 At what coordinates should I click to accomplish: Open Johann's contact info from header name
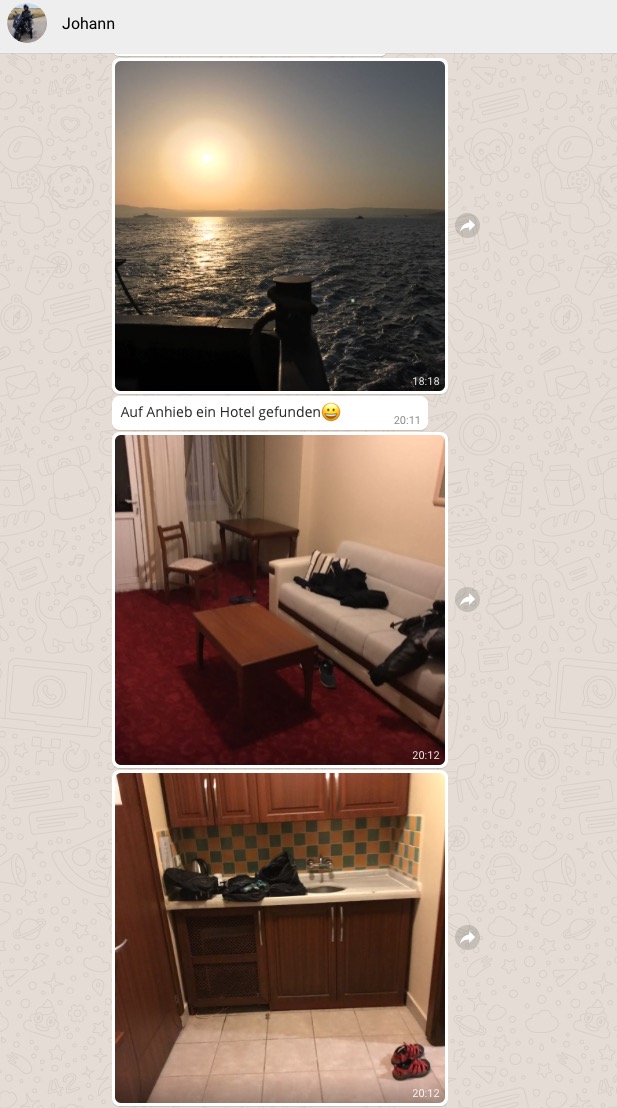pyautogui.click(x=88, y=24)
